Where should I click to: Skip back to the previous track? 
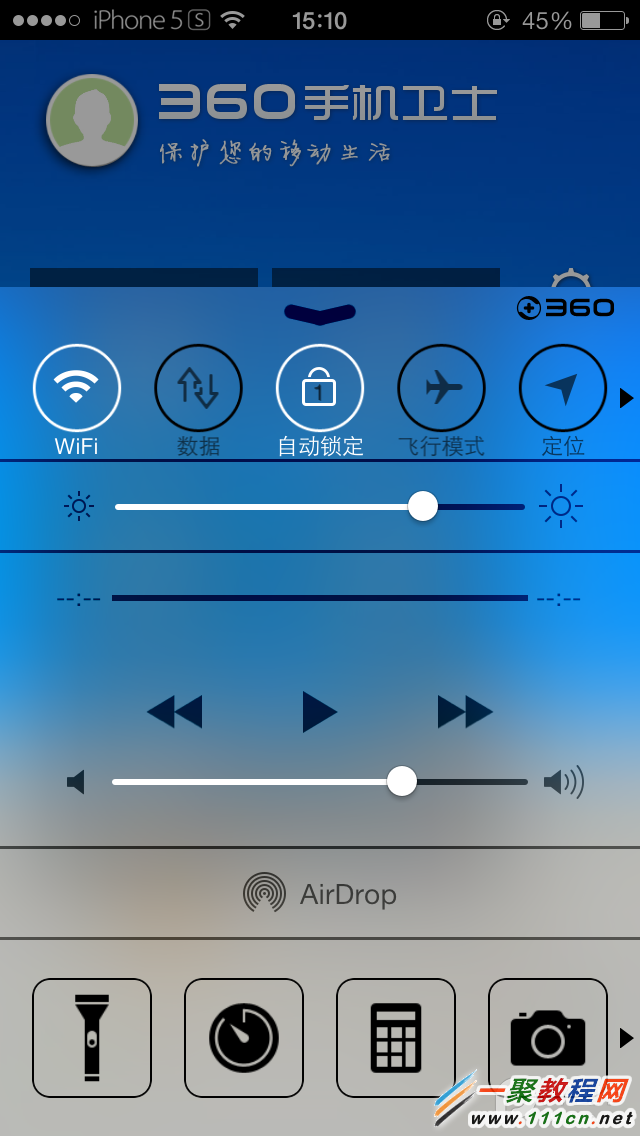175,712
